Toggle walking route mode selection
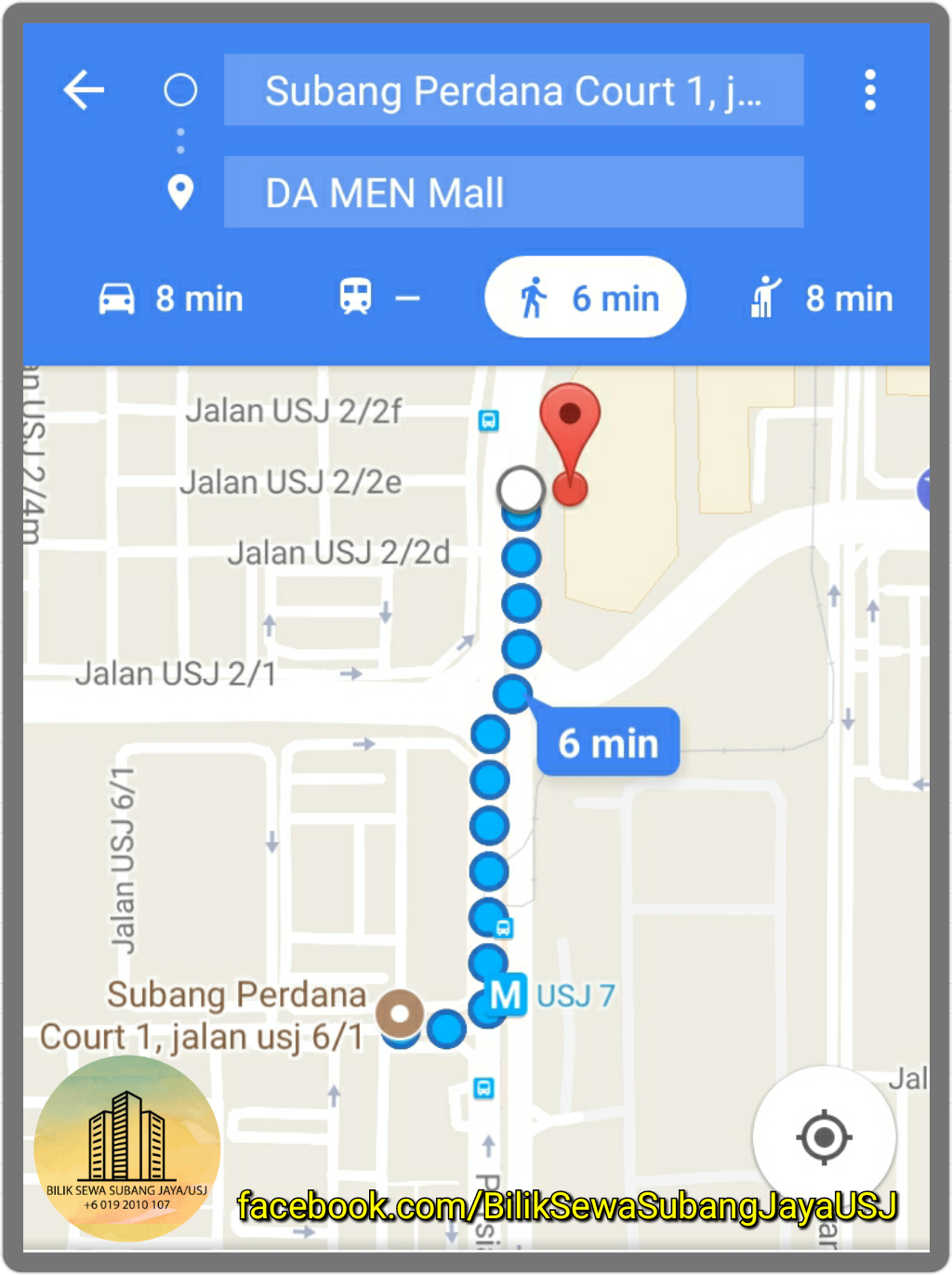Viewport: 952px width, 1275px height. pyautogui.click(x=585, y=297)
